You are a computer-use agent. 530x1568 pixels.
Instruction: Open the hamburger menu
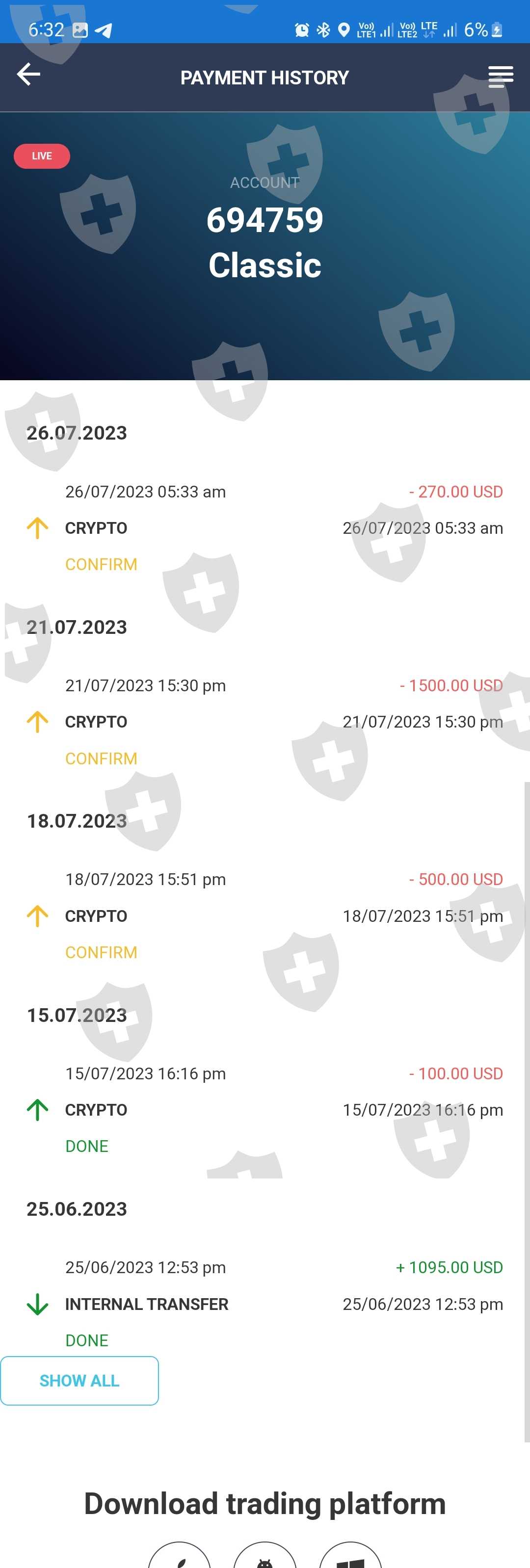coord(500,77)
